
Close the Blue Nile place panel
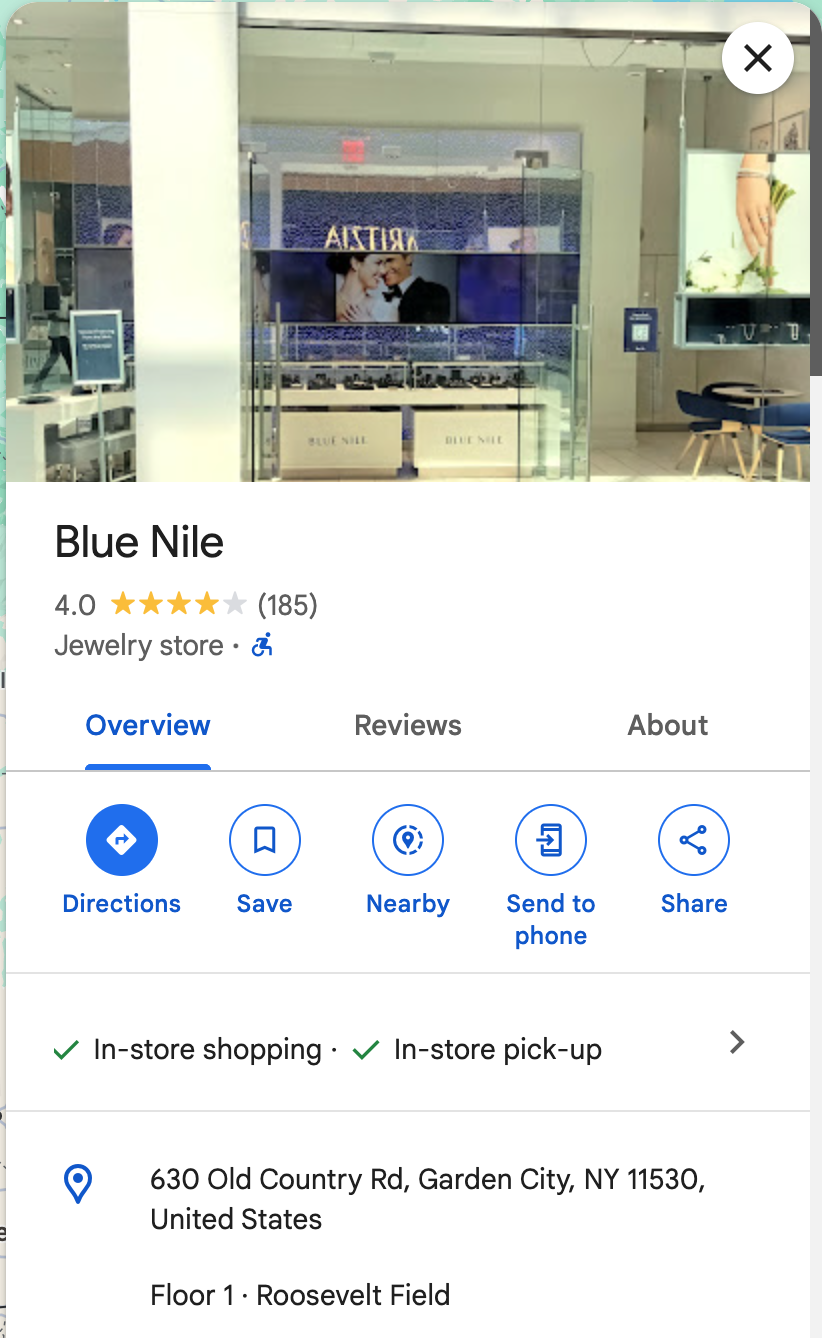[758, 59]
